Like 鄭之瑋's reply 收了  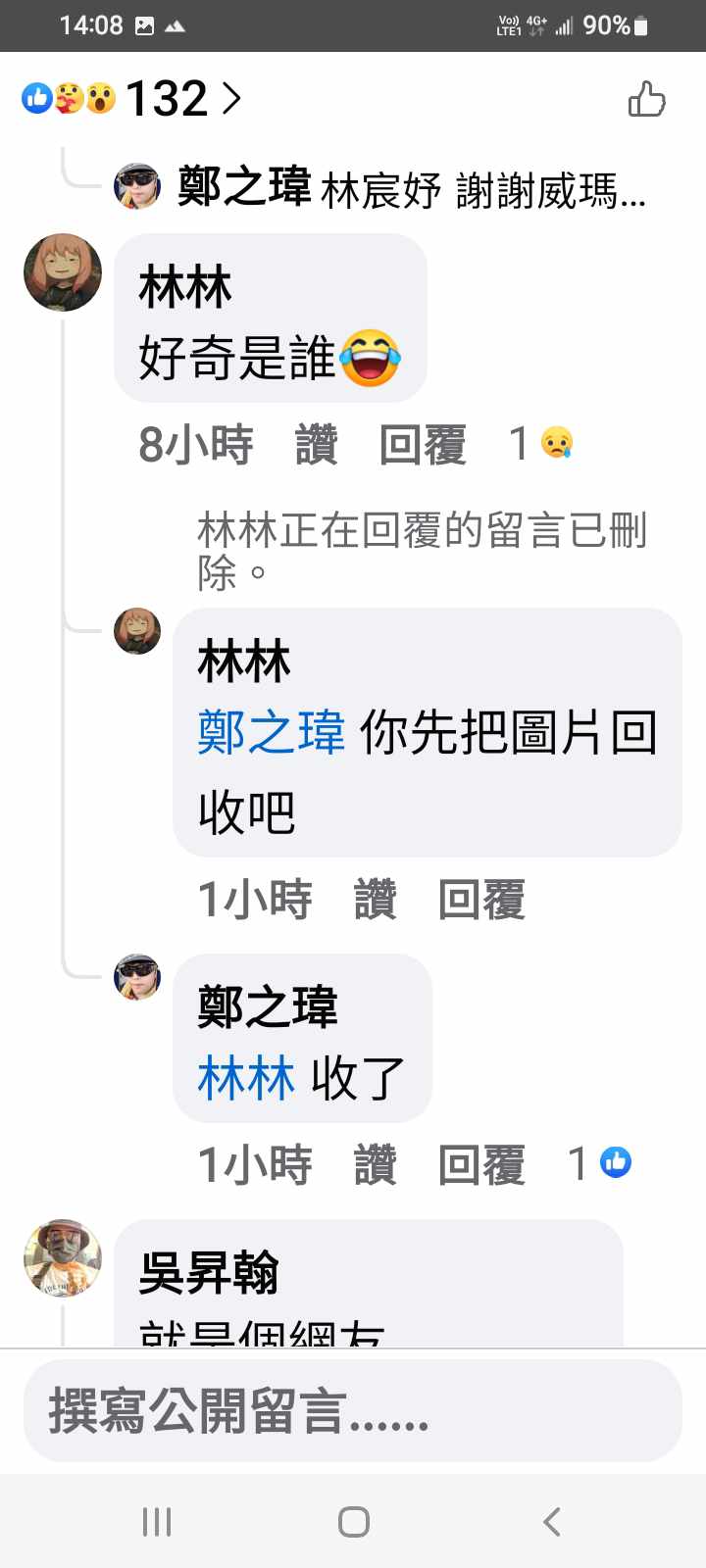pyautogui.click(x=375, y=1164)
